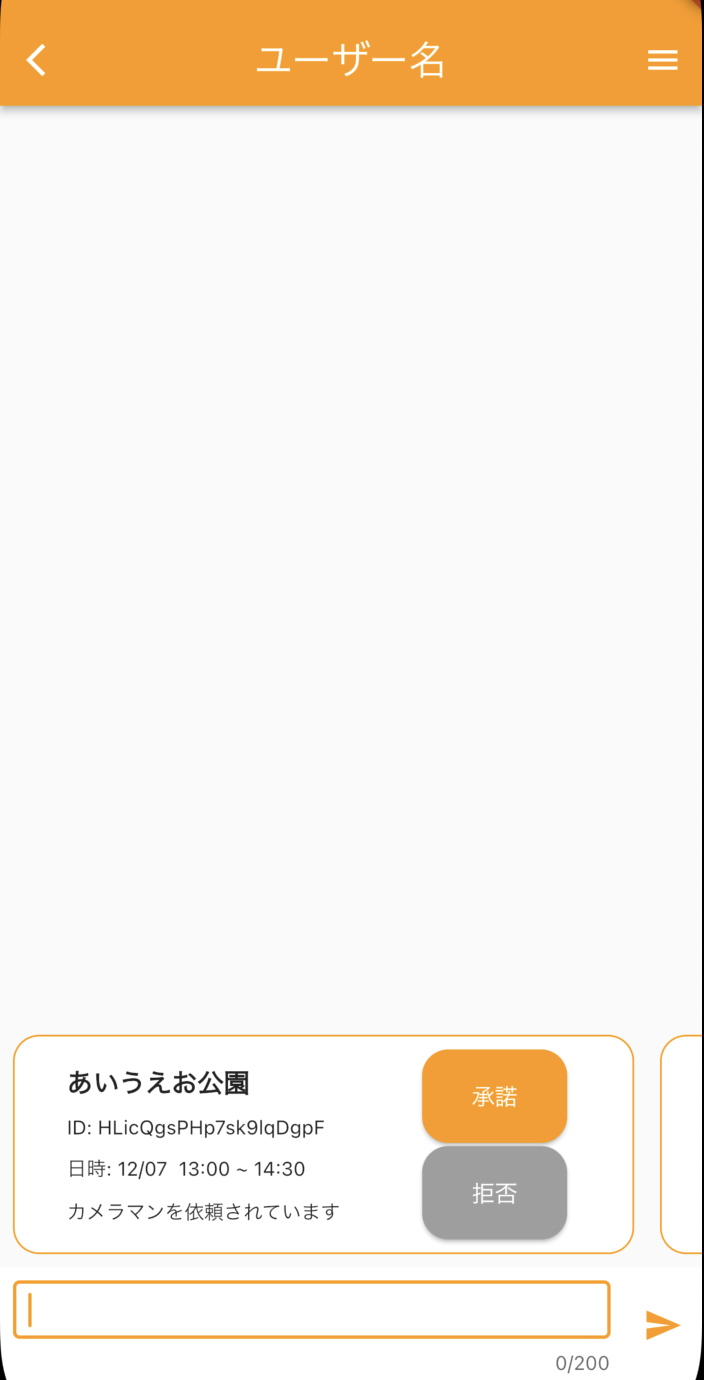
Task: Go back using the arrow icon
Action: [x=36, y=60]
